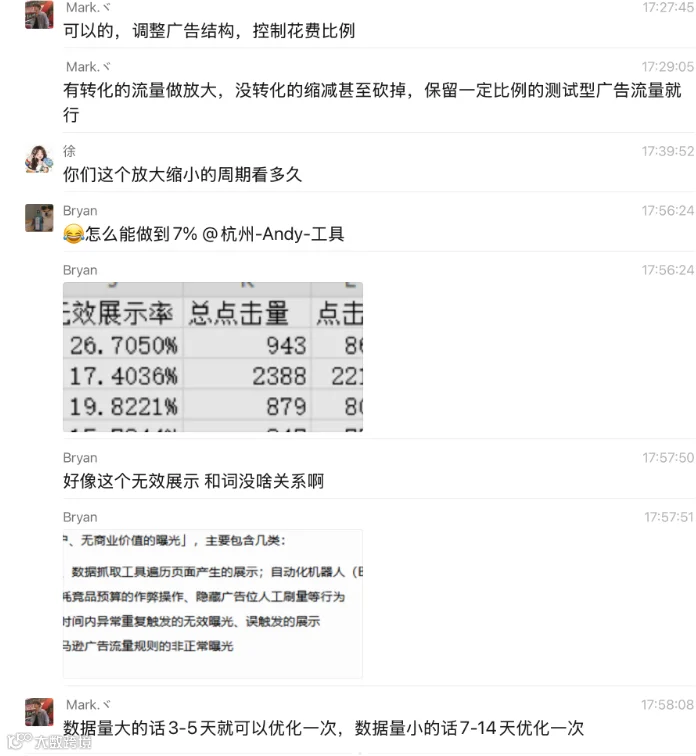Open Bryan's spreadsheet image with 总点击量 column
The image size is (696, 756).
213,357
